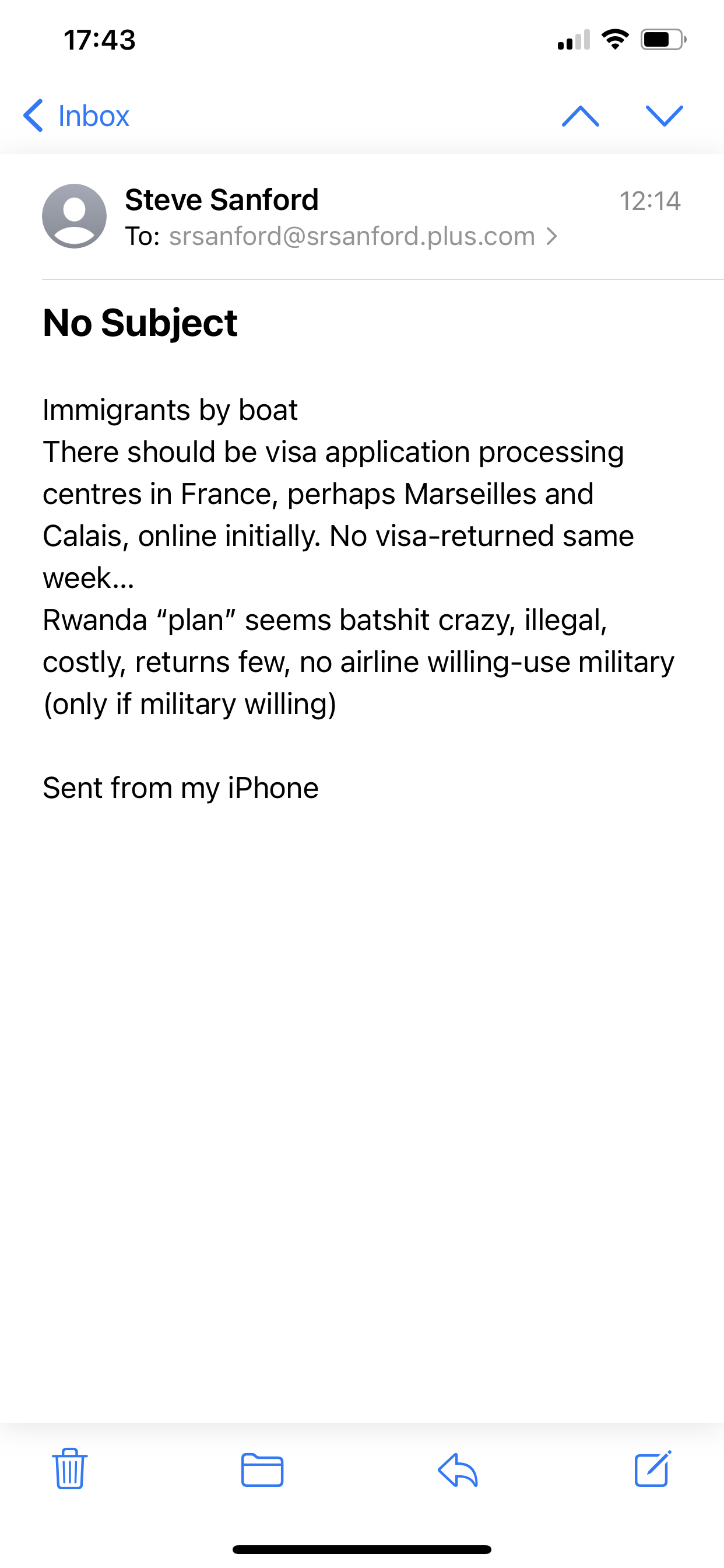Compose a new email
Image resolution: width=724 pixels, height=1568 pixels.
653,1469
